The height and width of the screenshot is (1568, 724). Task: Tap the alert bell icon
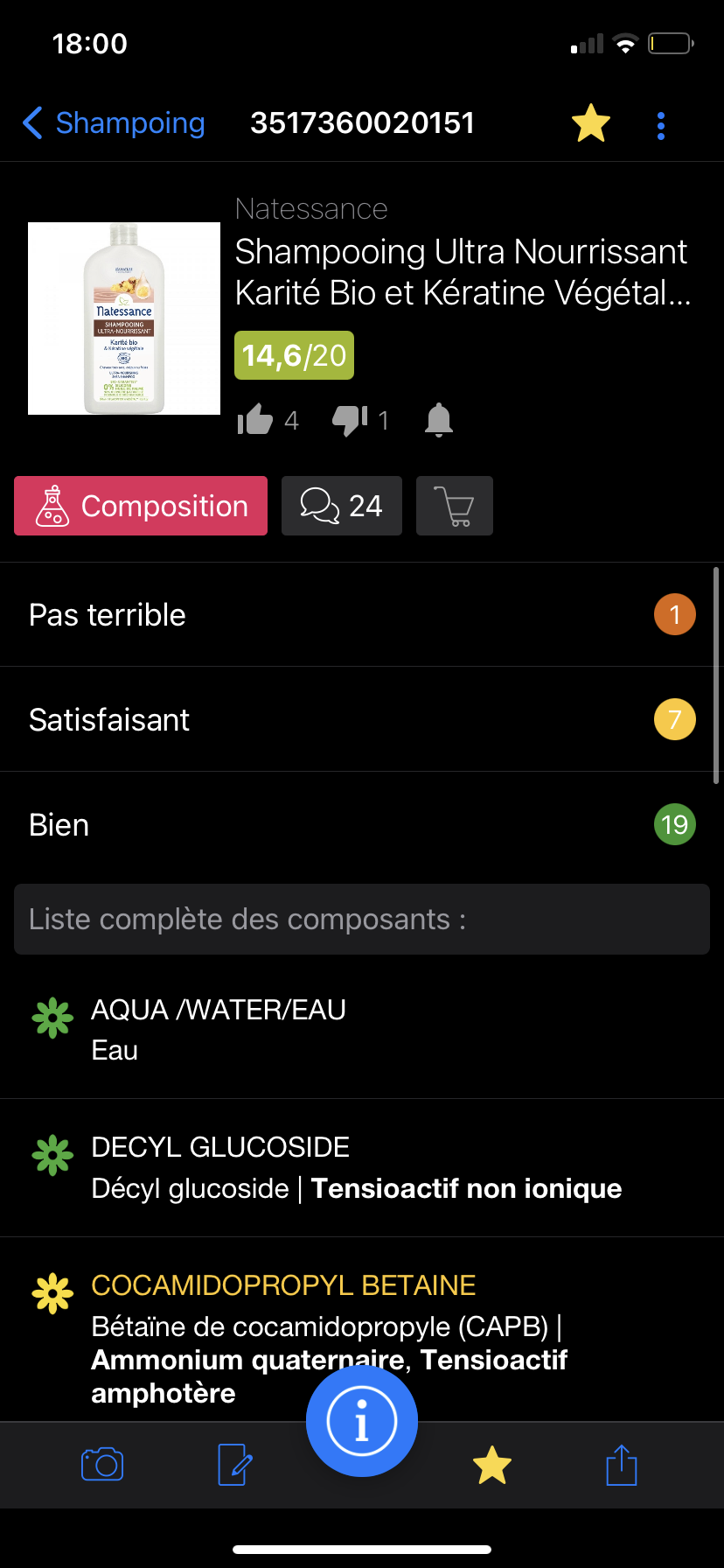(x=439, y=421)
